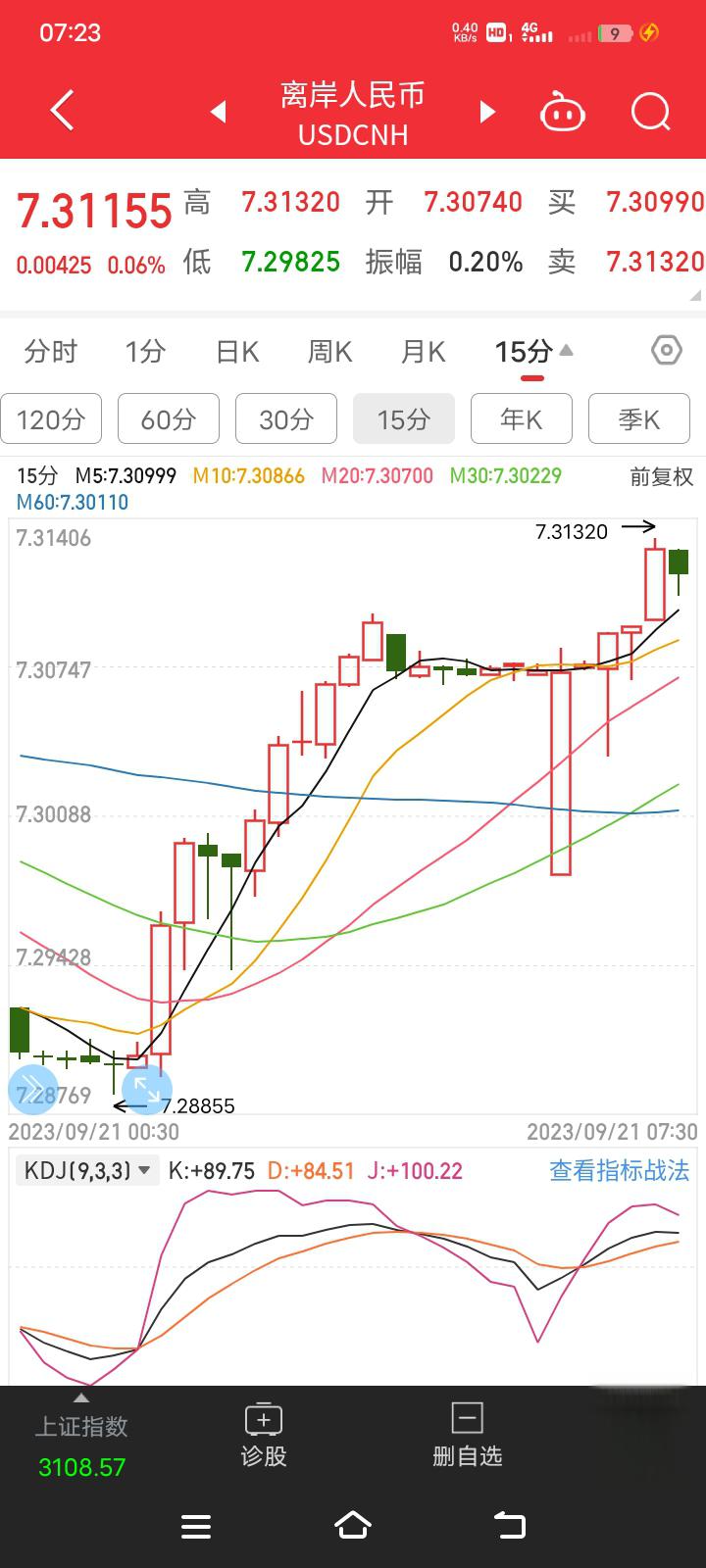The width and height of the screenshot is (706, 1568).
Task: Switch to 日K daily candlestick view
Action: (234, 351)
